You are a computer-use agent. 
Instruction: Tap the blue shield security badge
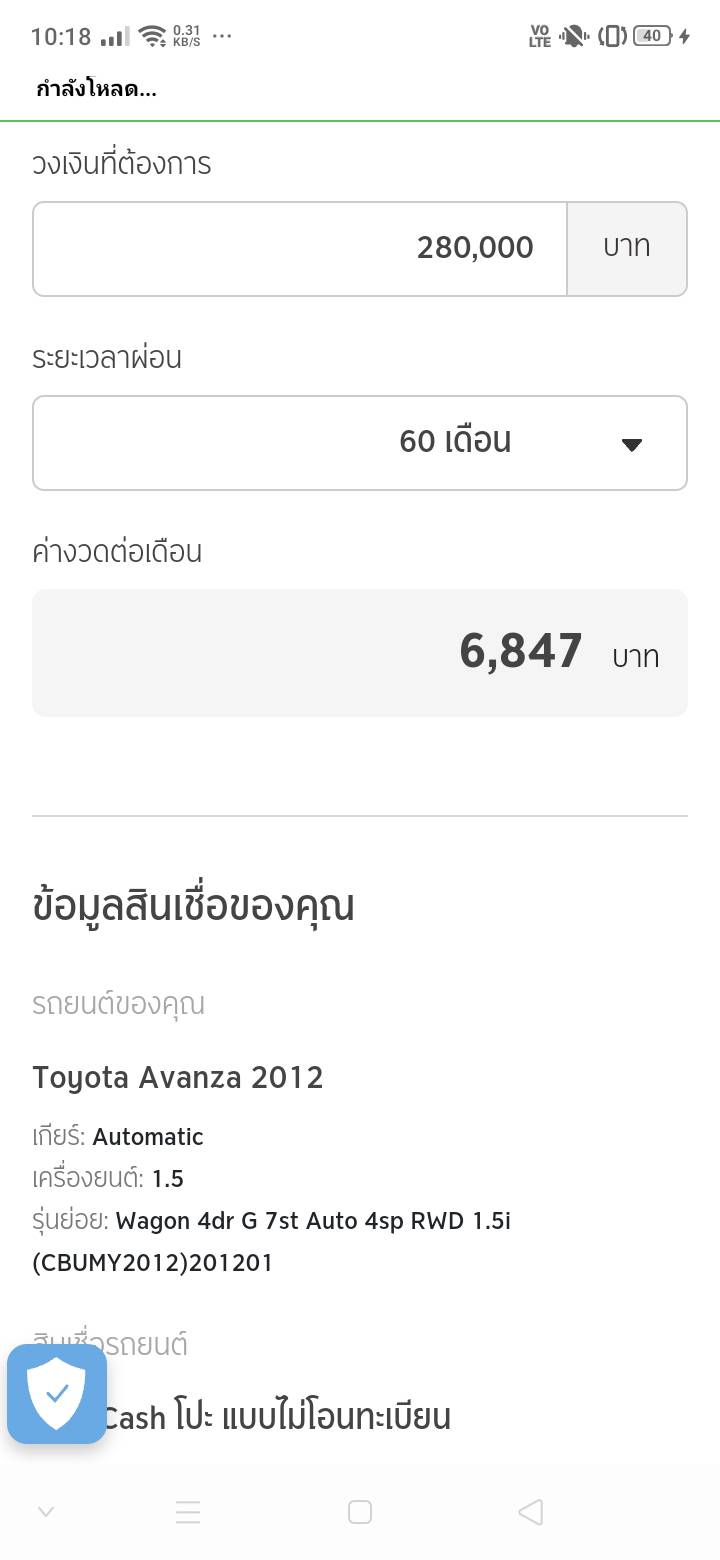(x=57, y=1393)
